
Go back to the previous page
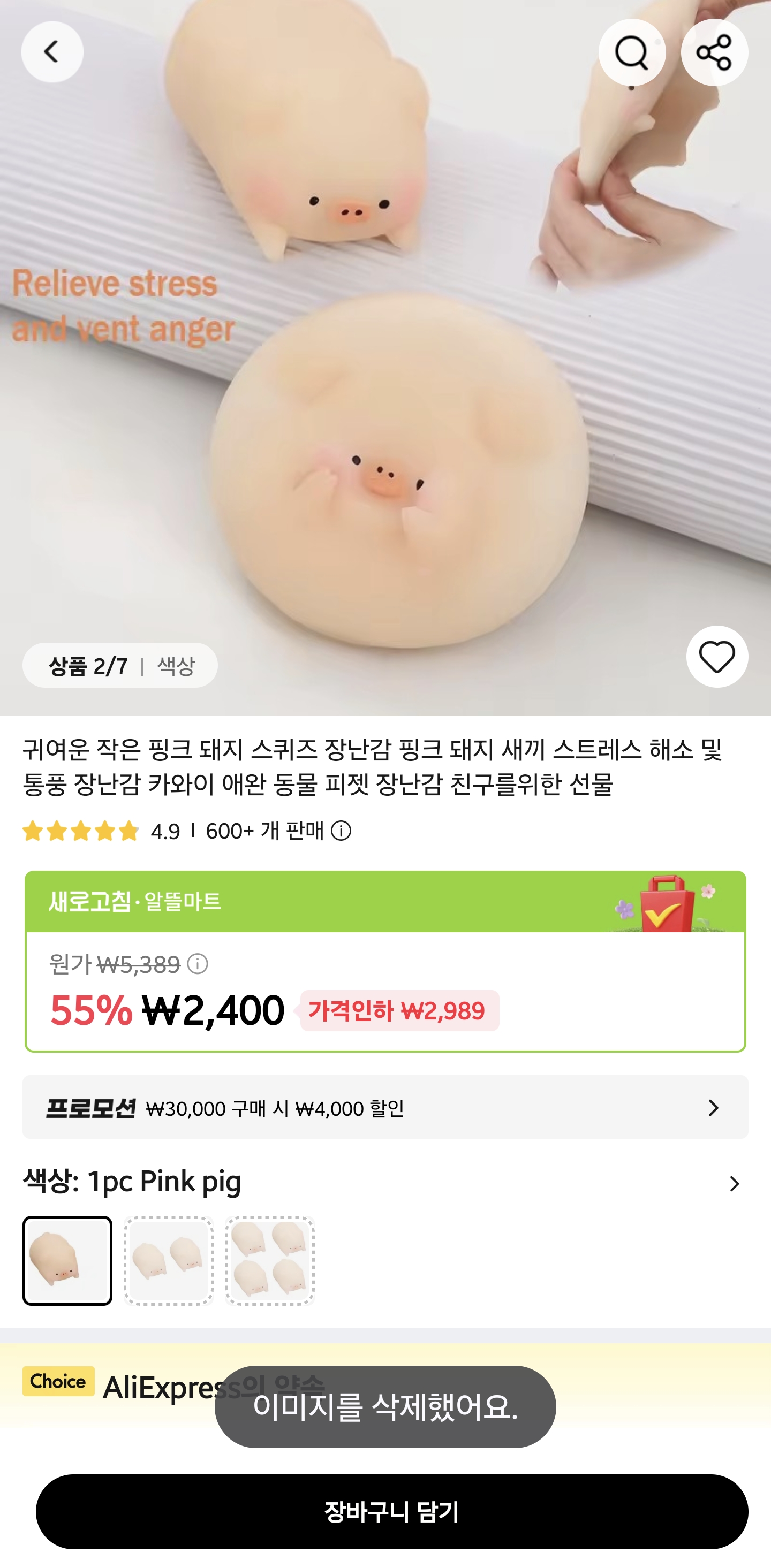coord(52,52)
